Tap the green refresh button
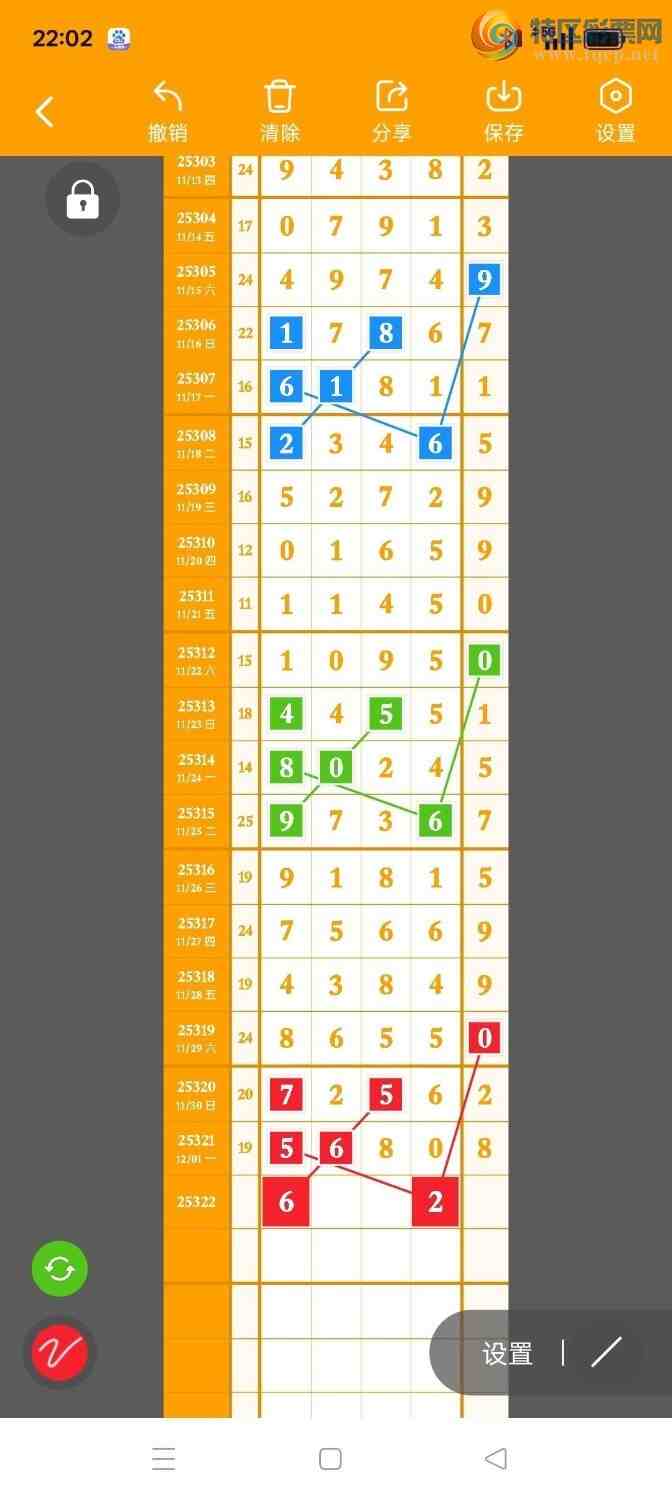 (x=60, y=1269)
